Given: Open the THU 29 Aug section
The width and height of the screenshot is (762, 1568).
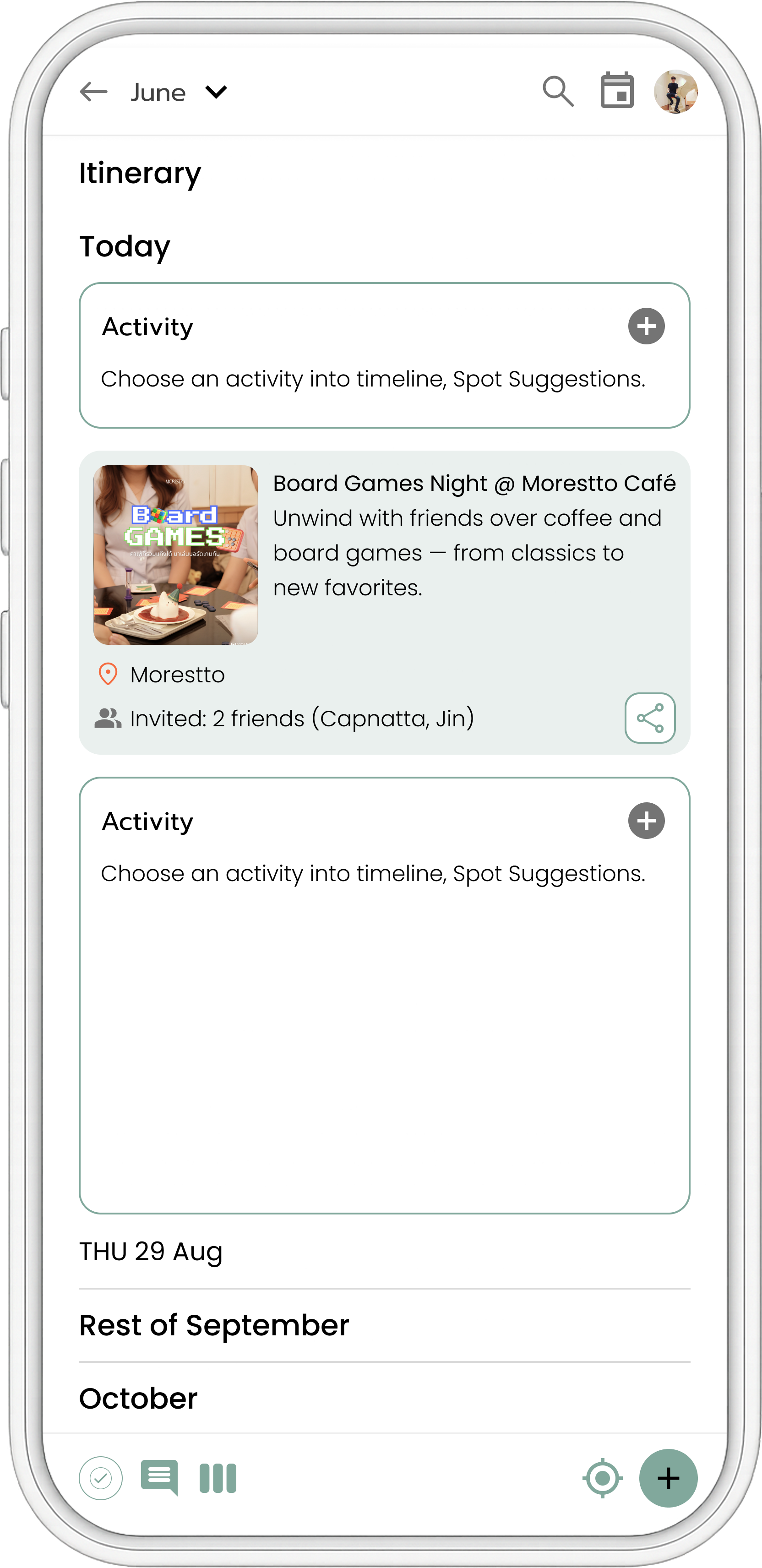Looking at the screenshot, I should pos(151,1252).
